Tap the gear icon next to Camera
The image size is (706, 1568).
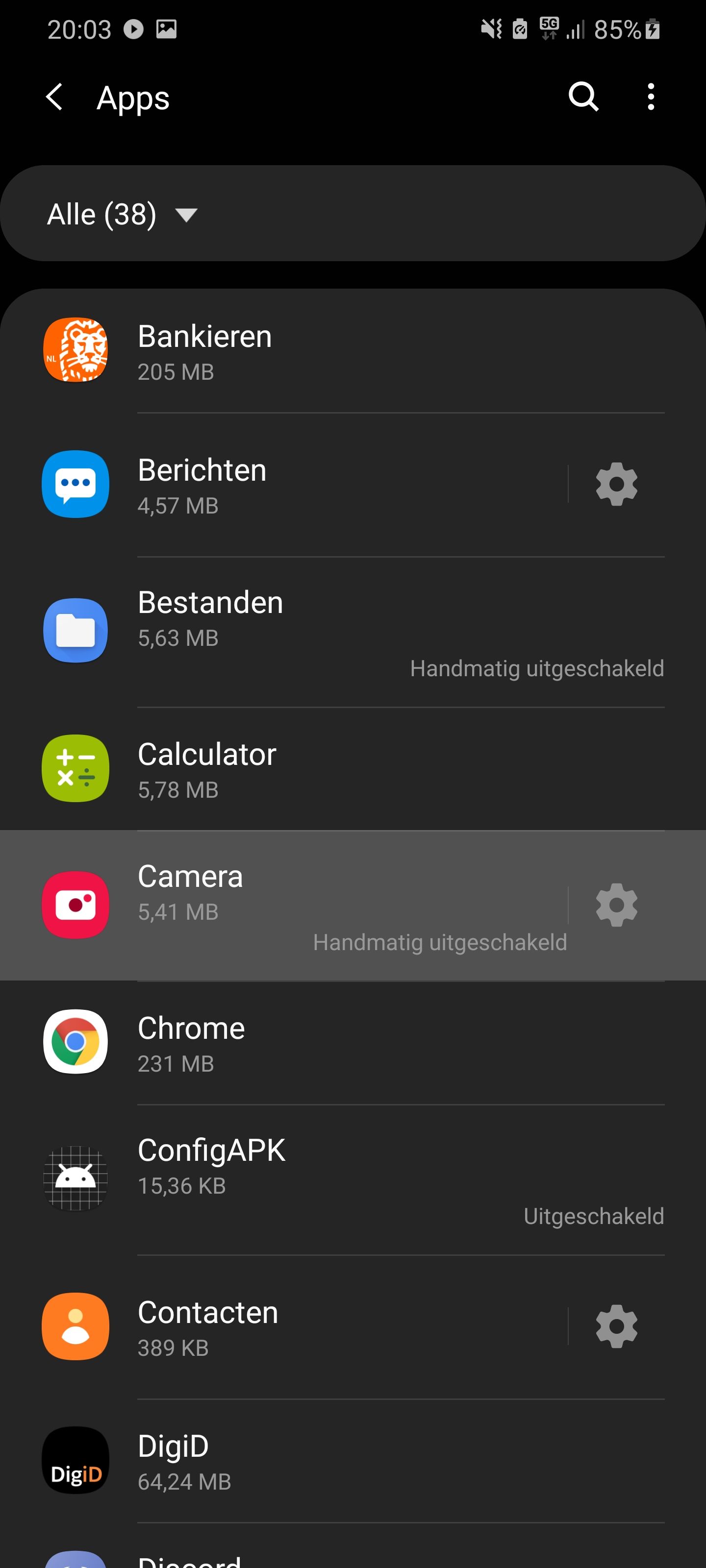point(616,905)
